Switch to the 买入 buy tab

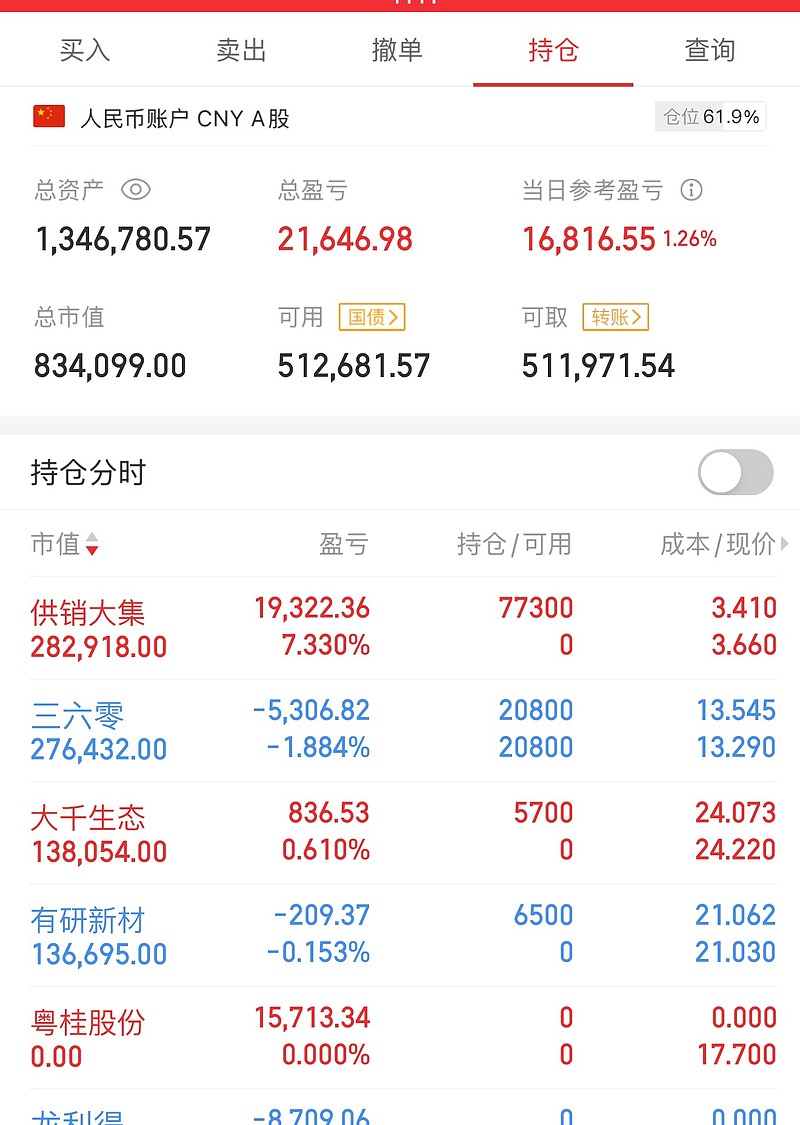coord(86,49)
